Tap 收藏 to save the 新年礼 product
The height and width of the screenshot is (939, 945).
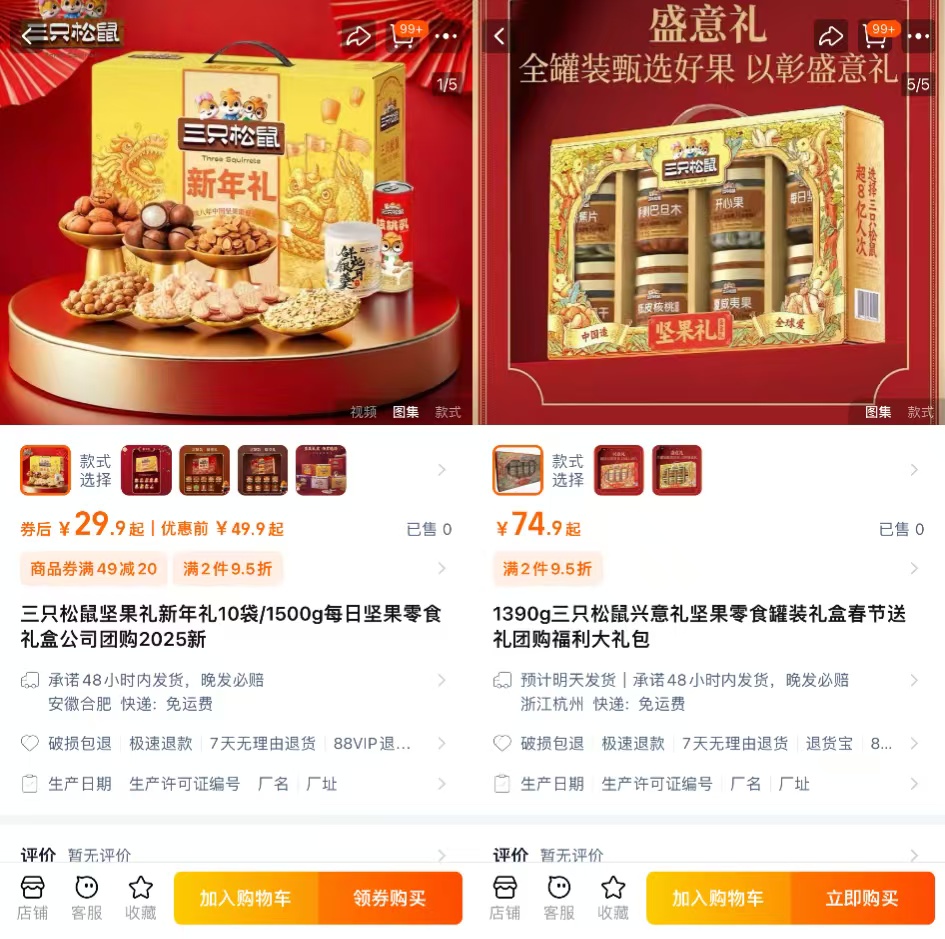pyautogui.click(x=141, y=897)
